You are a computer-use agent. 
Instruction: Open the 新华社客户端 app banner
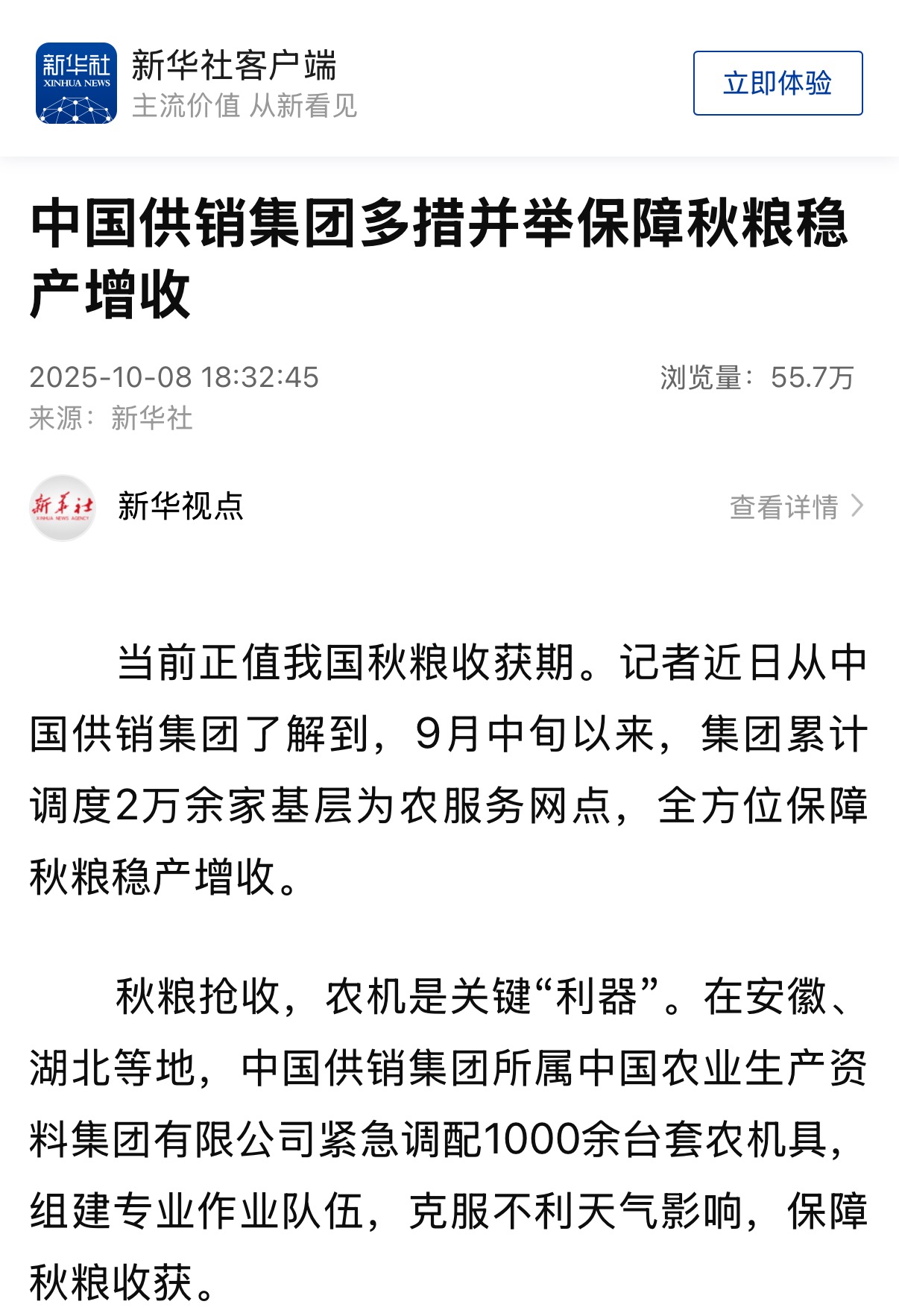tap(233, 83)
